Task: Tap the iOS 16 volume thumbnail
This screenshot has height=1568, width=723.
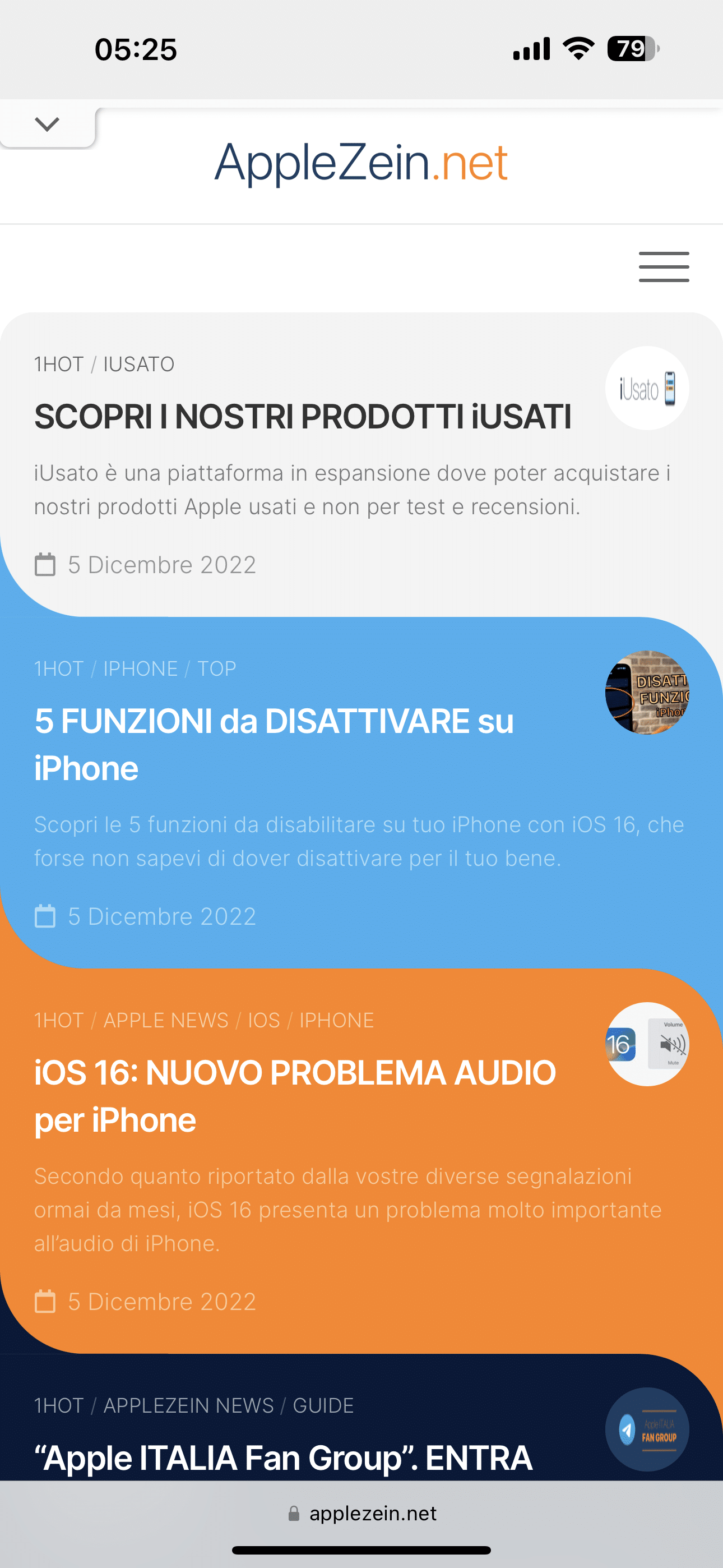Action: pyautogui.click(x=647, y=1044)
